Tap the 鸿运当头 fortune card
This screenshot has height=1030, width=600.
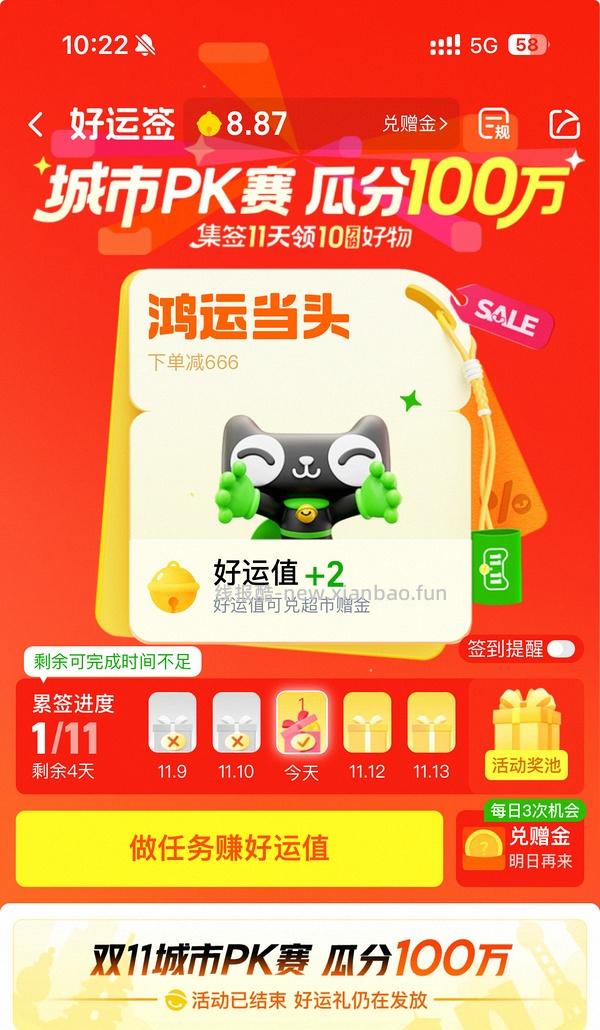(300, 440)
